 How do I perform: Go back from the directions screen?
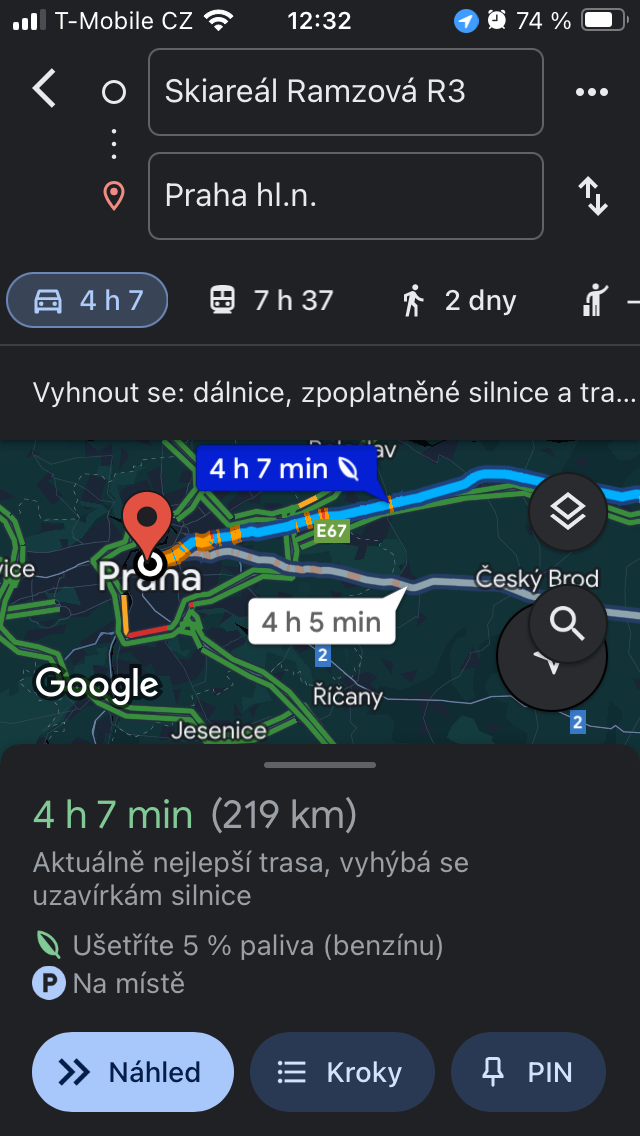click(44, 90)
